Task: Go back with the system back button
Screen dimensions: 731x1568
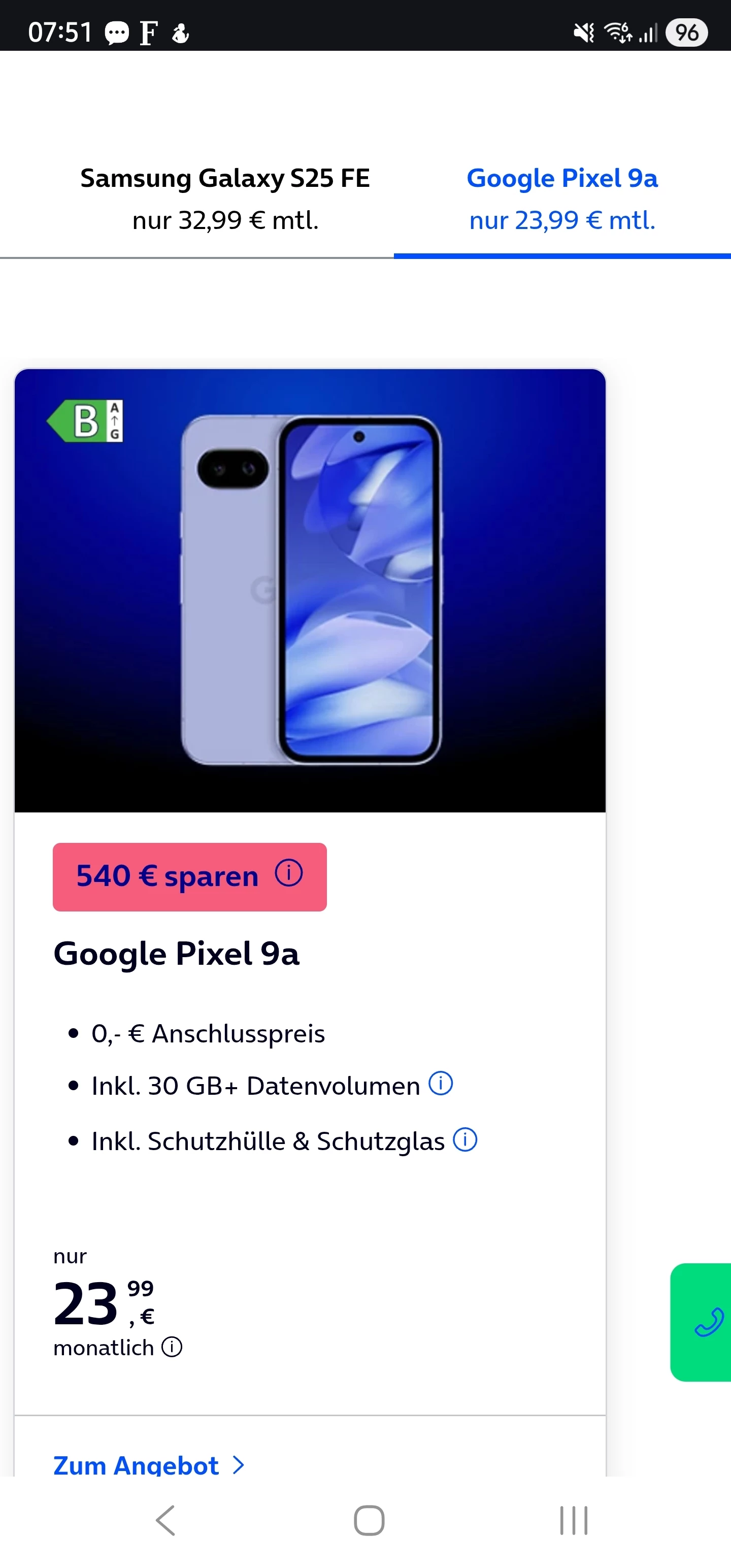Action: 165,1520
